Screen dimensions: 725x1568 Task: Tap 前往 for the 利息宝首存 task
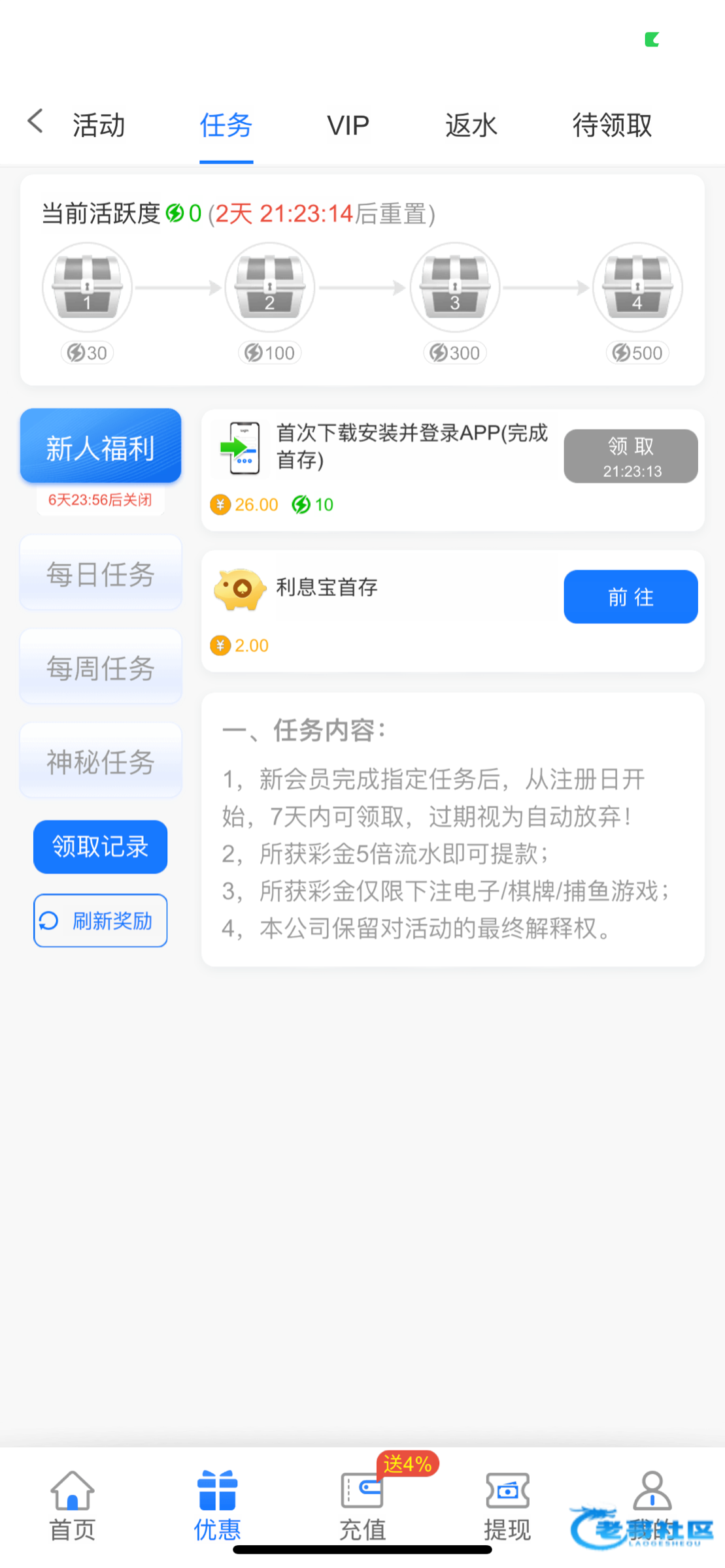(x=630, y=596)
